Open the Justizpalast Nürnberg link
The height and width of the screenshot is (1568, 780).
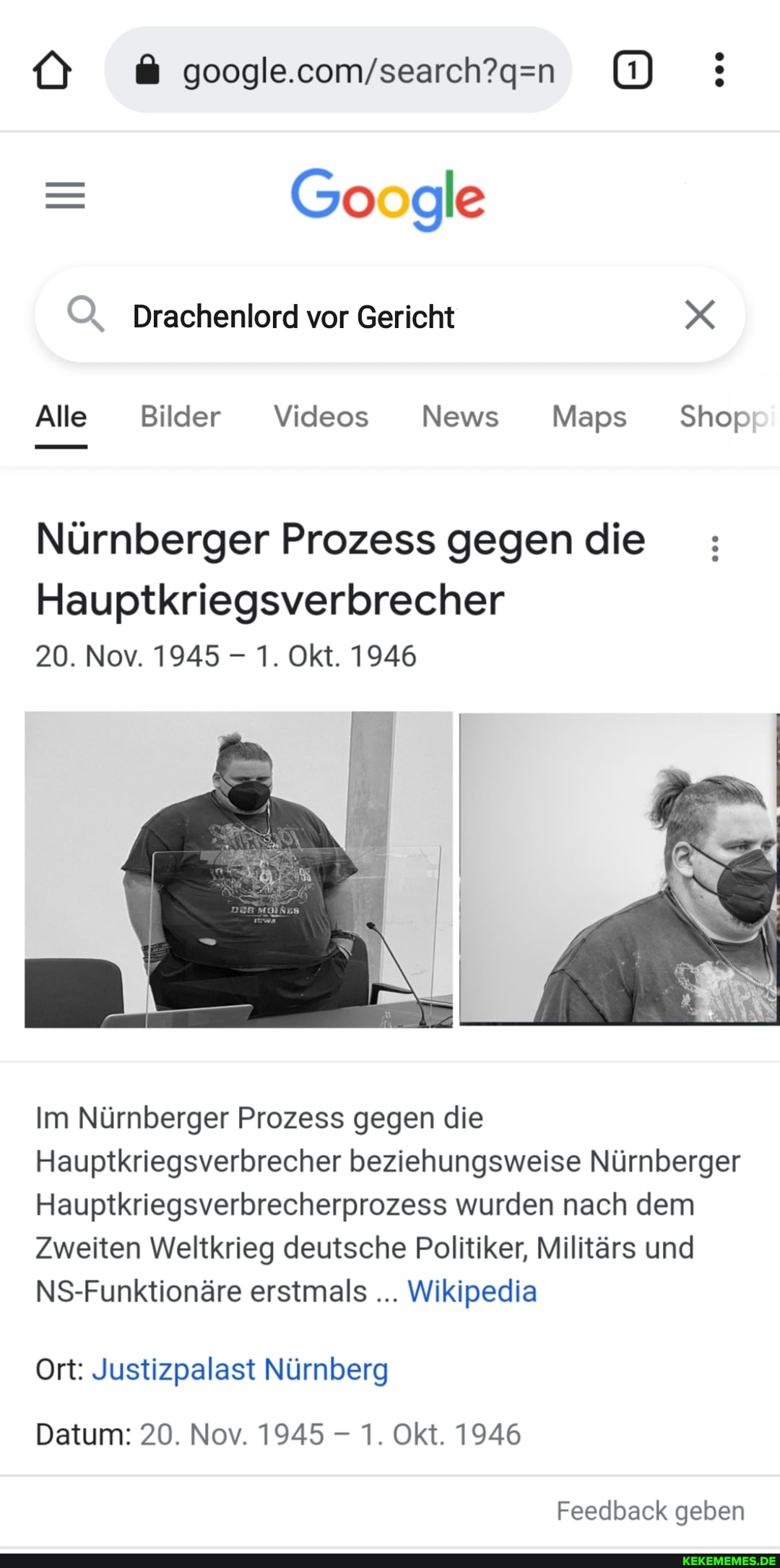pos(240,1369)
